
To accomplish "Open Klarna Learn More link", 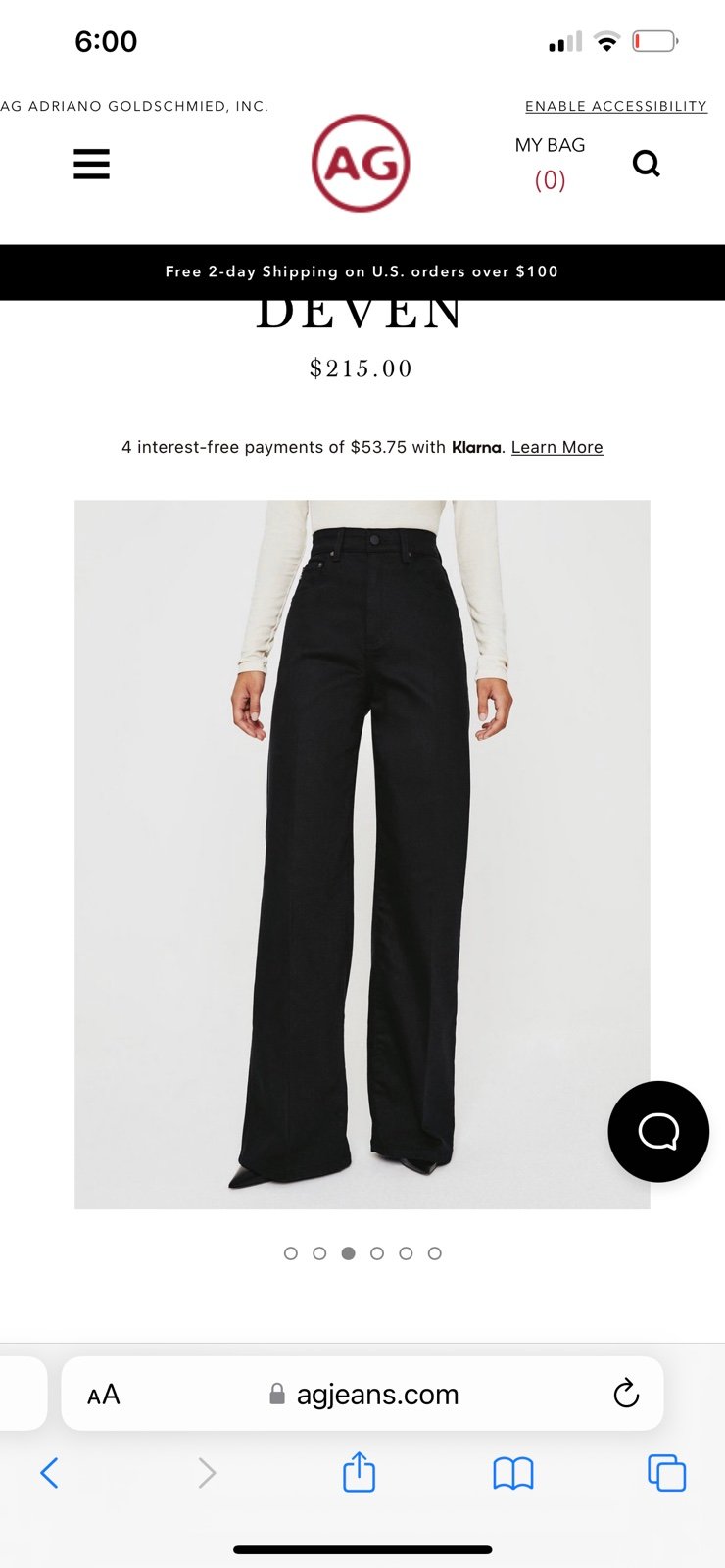I will pos(556,447).
